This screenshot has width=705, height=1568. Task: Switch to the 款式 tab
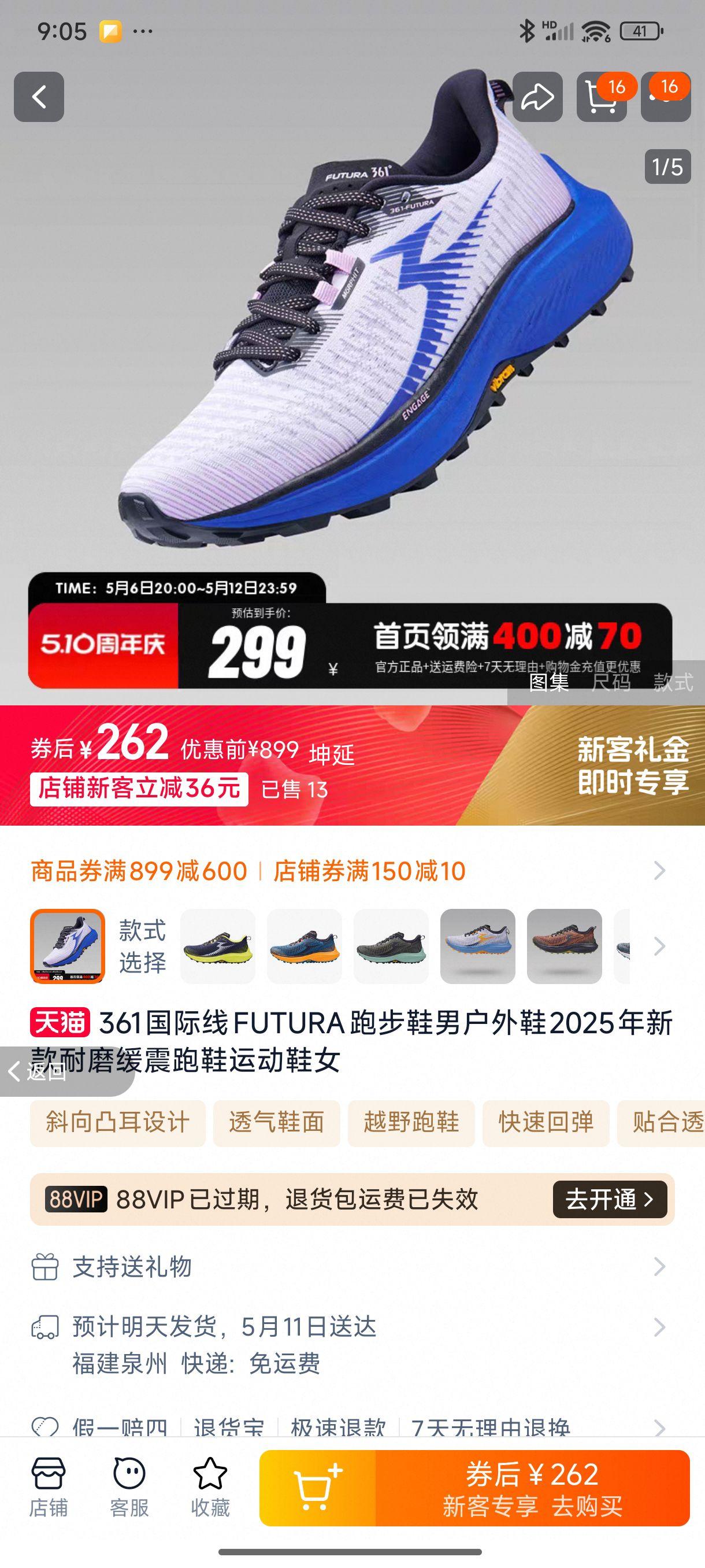(673, 682)
